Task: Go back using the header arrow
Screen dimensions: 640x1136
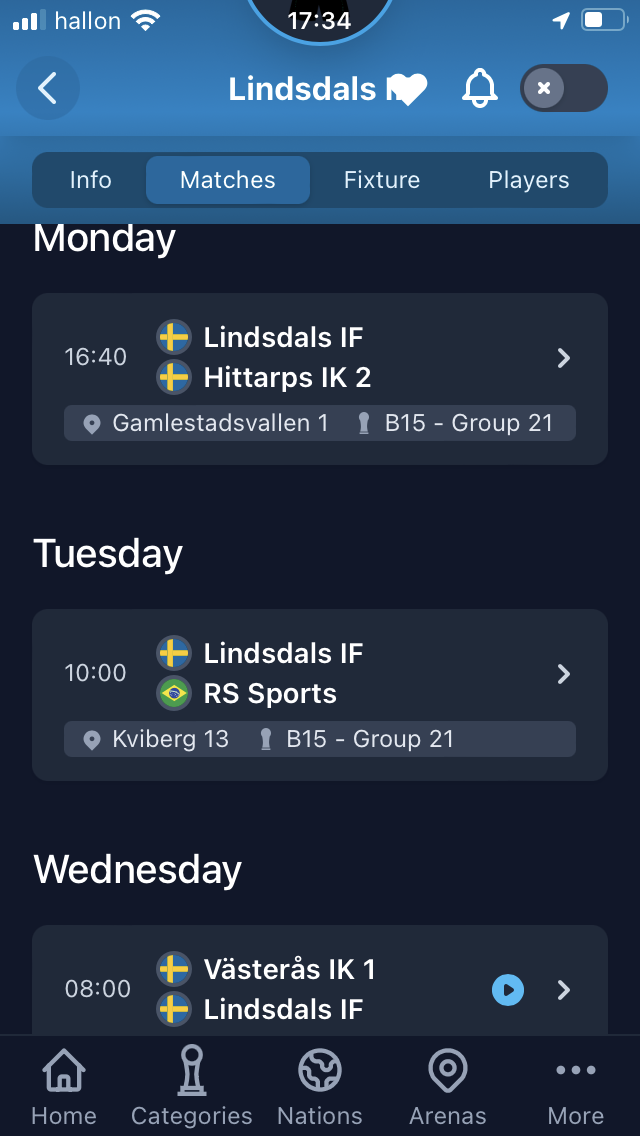Action: pos(48,88)
